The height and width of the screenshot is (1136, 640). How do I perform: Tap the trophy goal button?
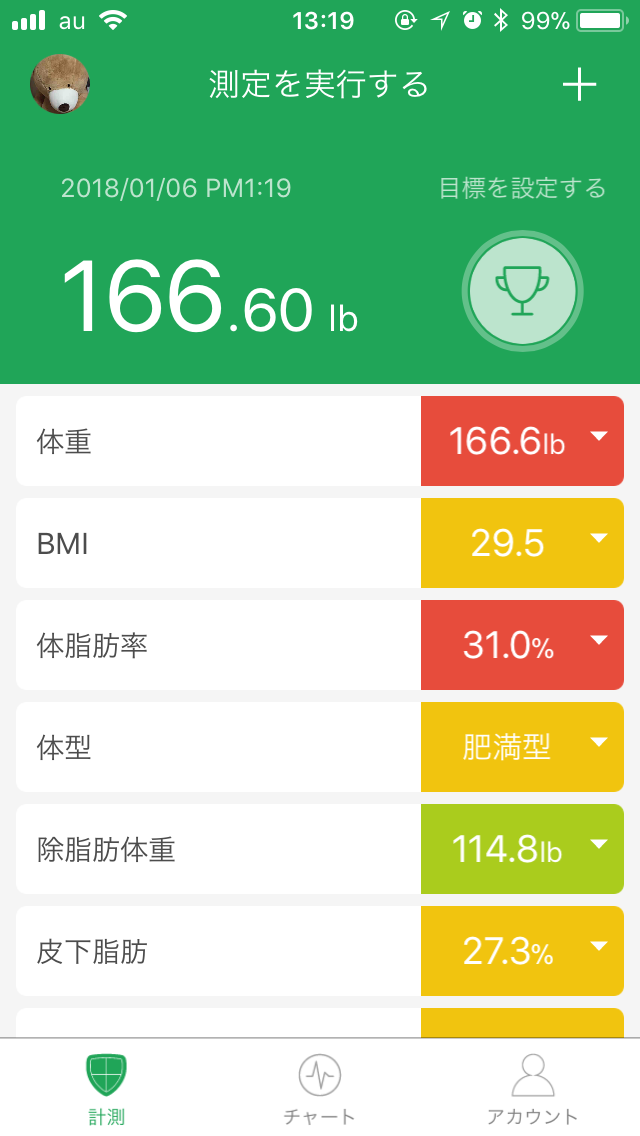522,291
